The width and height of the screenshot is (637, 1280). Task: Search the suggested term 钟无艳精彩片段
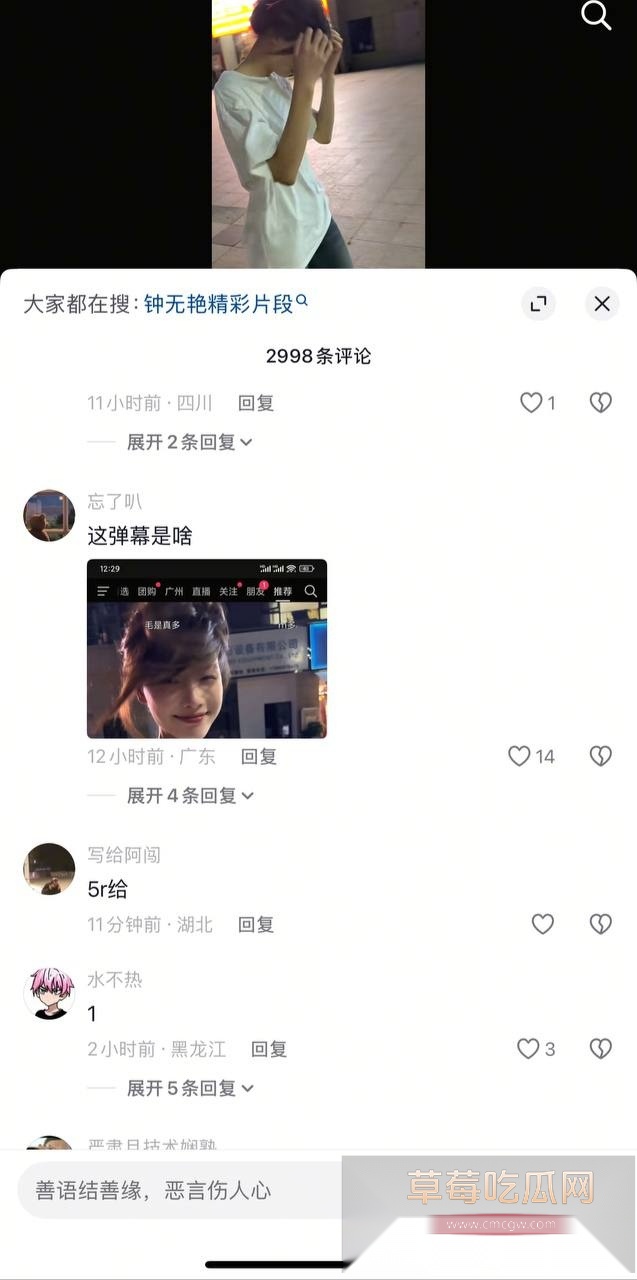coord(225,304)
